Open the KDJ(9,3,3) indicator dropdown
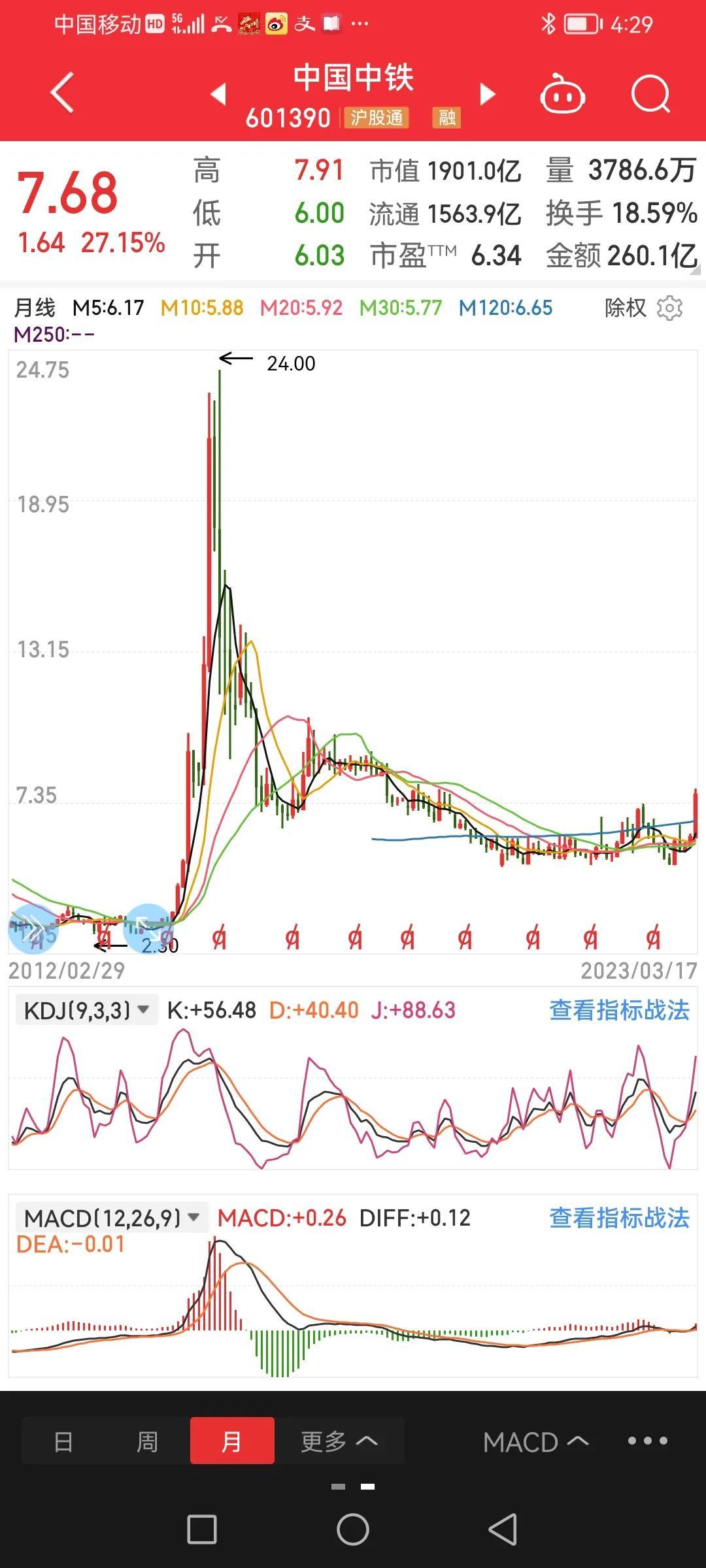 click(x=86, y=1010)
